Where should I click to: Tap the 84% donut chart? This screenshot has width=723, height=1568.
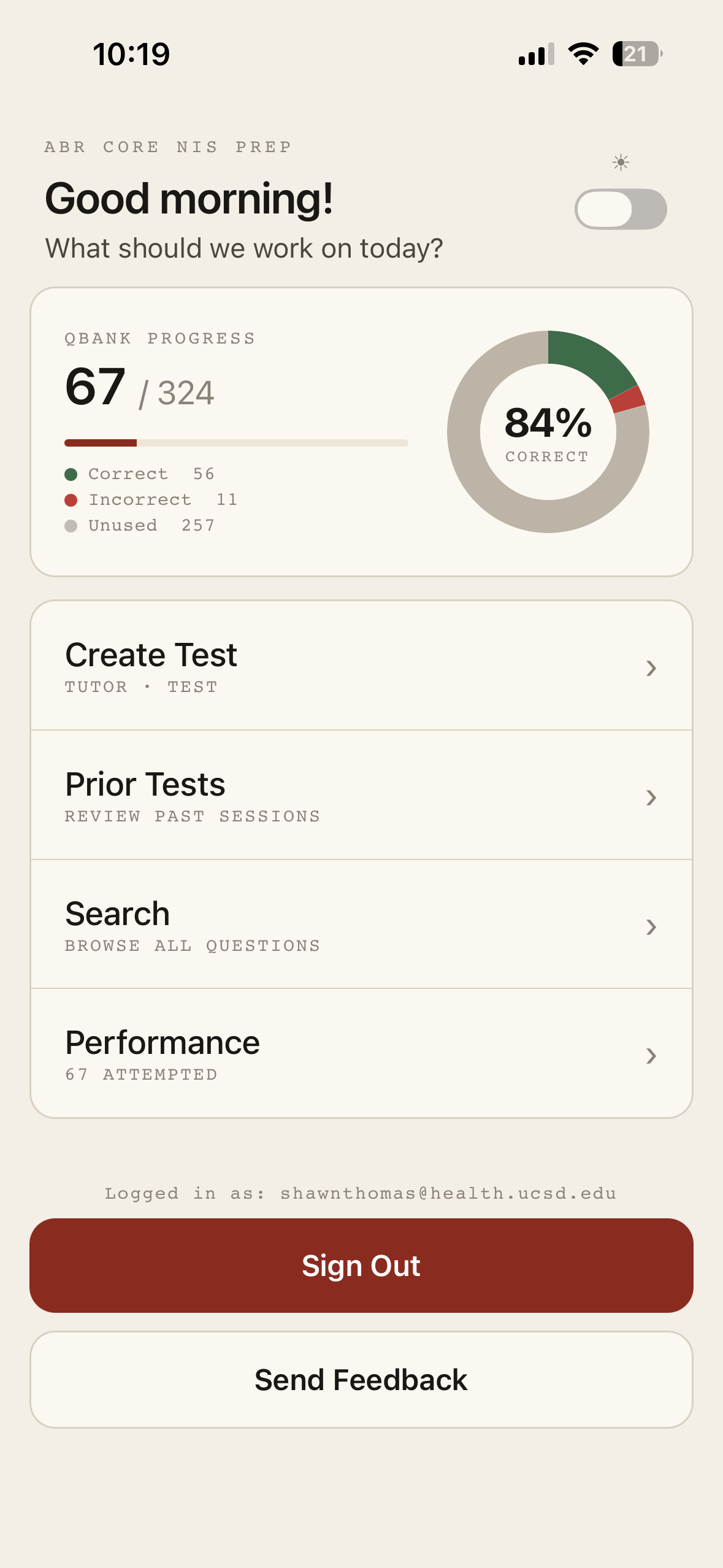[548, 431]
